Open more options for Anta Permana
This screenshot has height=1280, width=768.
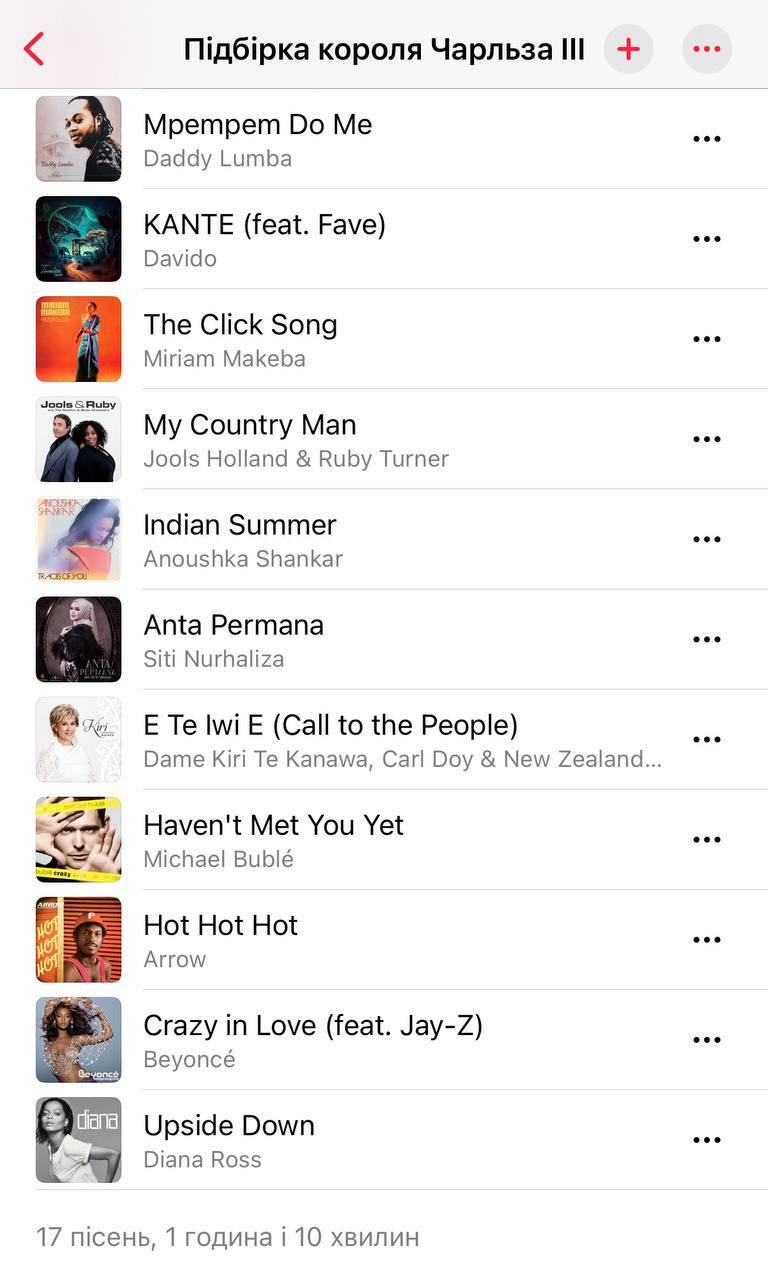click(x=706, y=639)
